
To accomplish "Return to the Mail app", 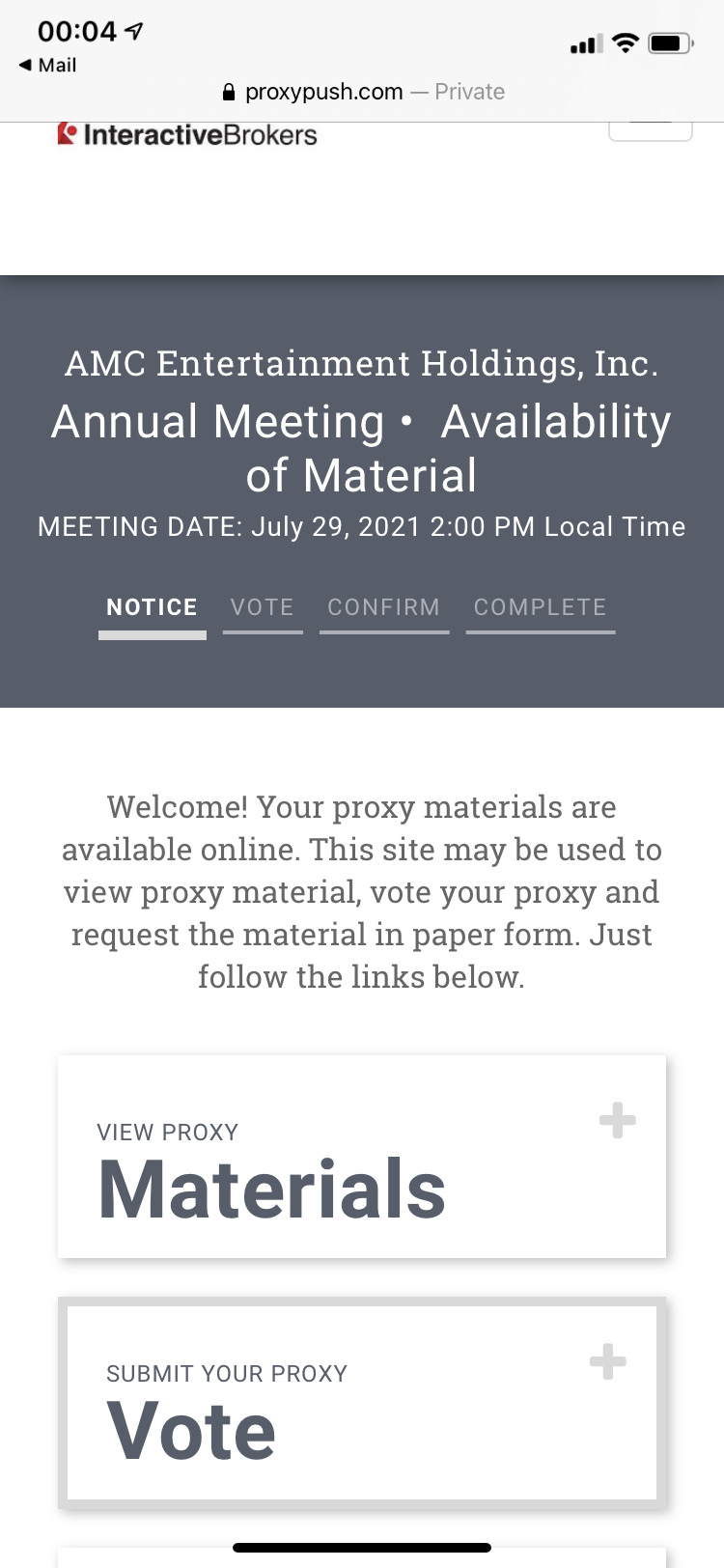I will pyautogui.click(x=47, y=65).
